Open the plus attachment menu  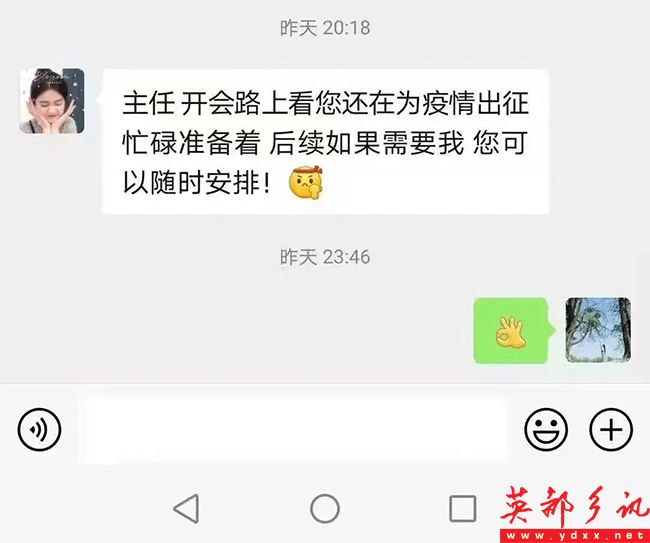tap(610, 430)
